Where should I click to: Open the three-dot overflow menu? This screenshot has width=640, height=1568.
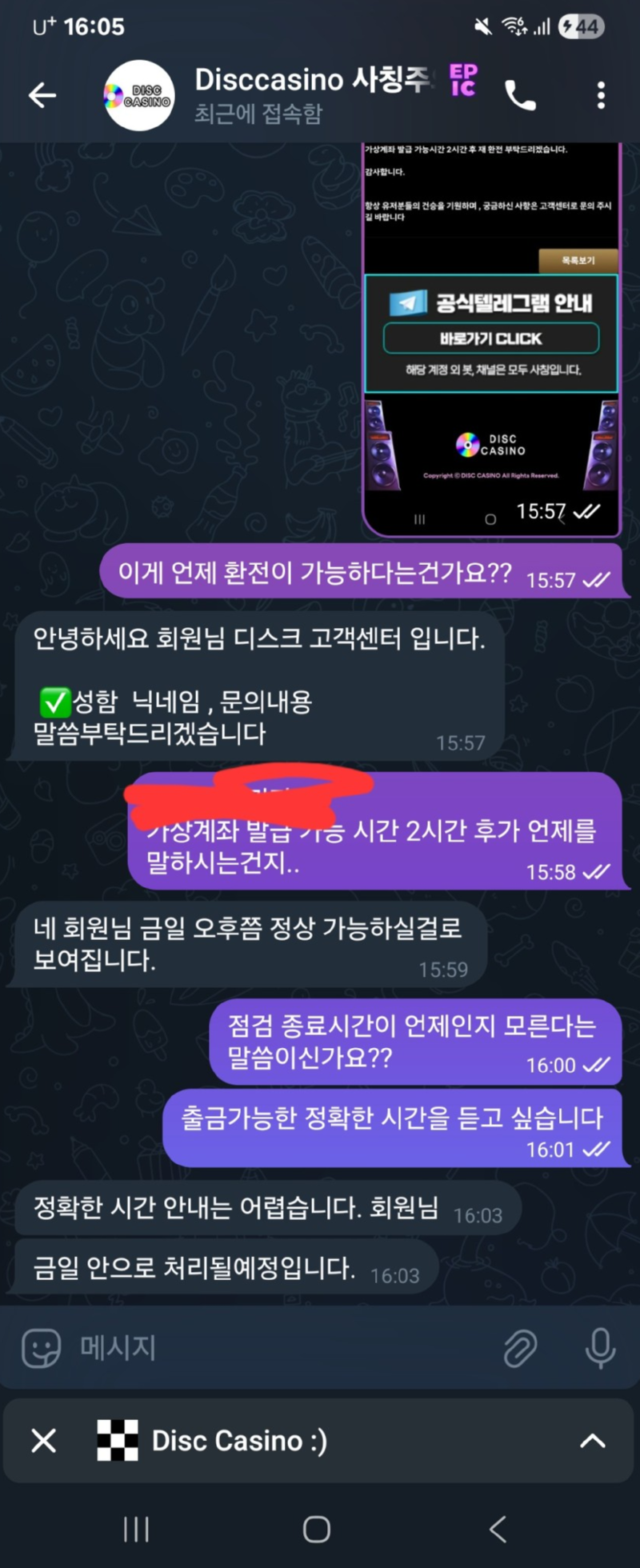(601, 96)
